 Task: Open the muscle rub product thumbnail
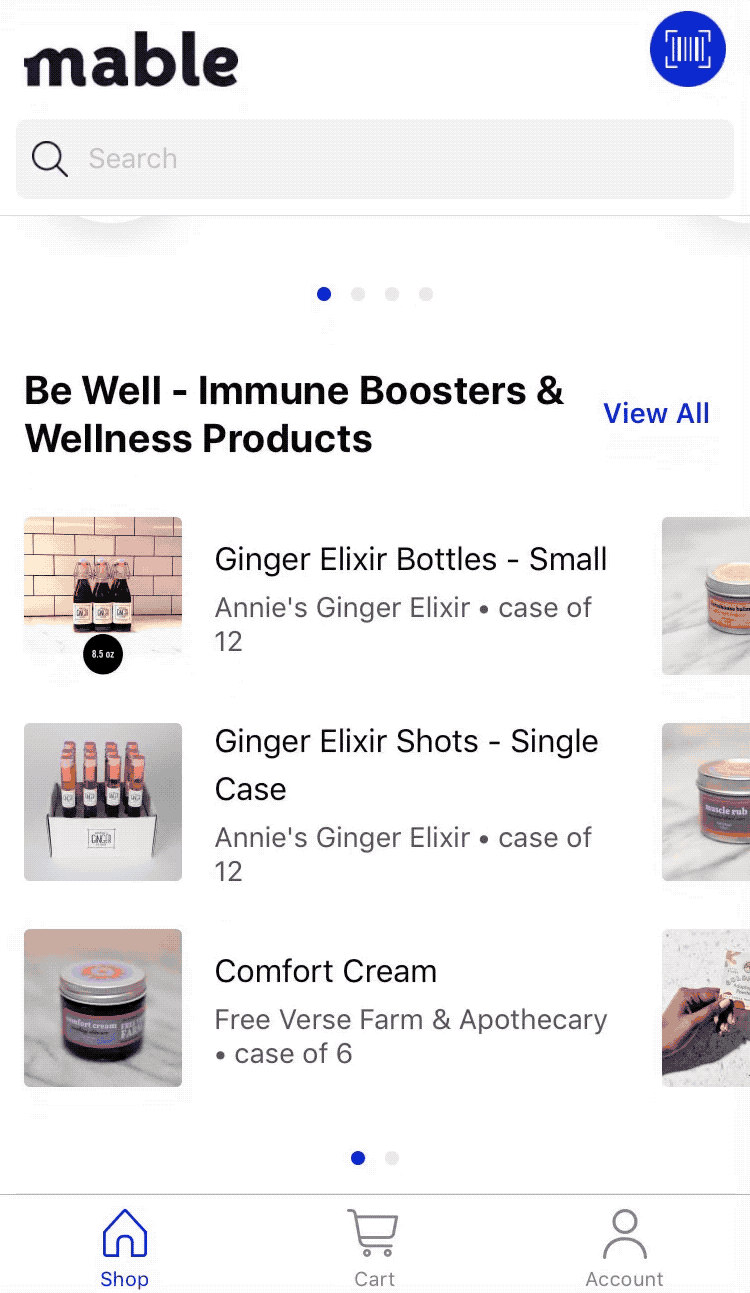coord(706,802)
